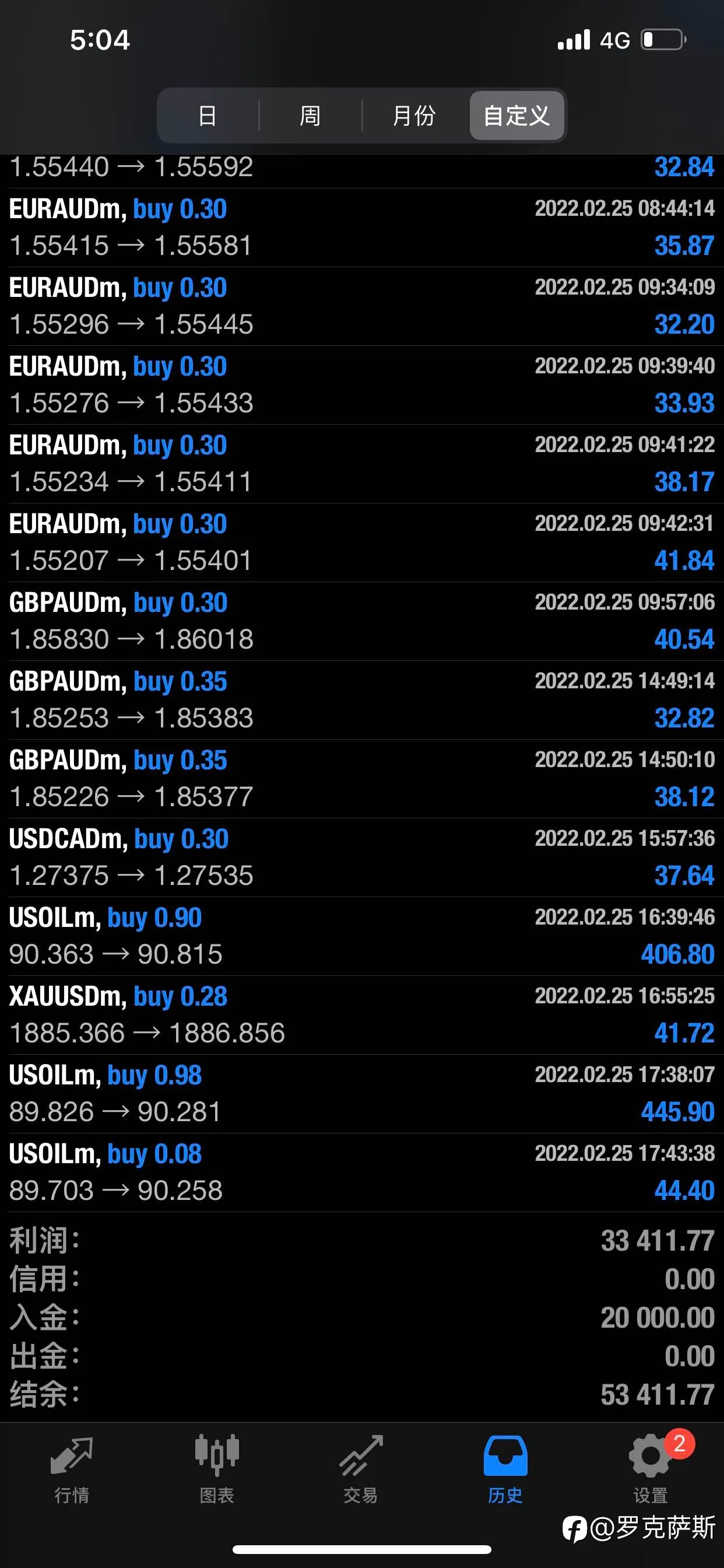Viewport: 724px width, 1568px height.
Task: Open GBPAUDm trade closed at 14:49:14
Action: click(362, 700)
